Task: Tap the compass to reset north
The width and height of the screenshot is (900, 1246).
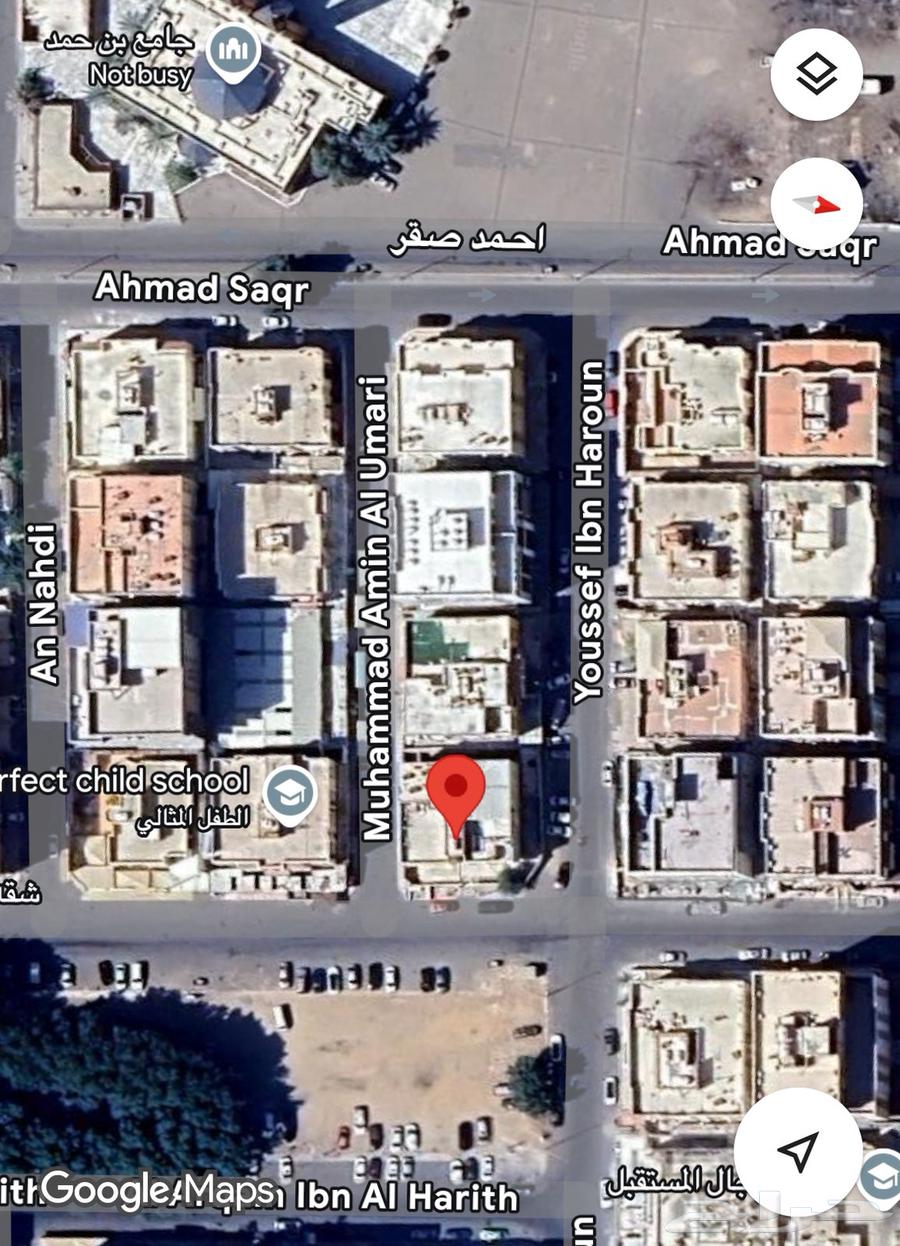Action: [x=816, y=204]
